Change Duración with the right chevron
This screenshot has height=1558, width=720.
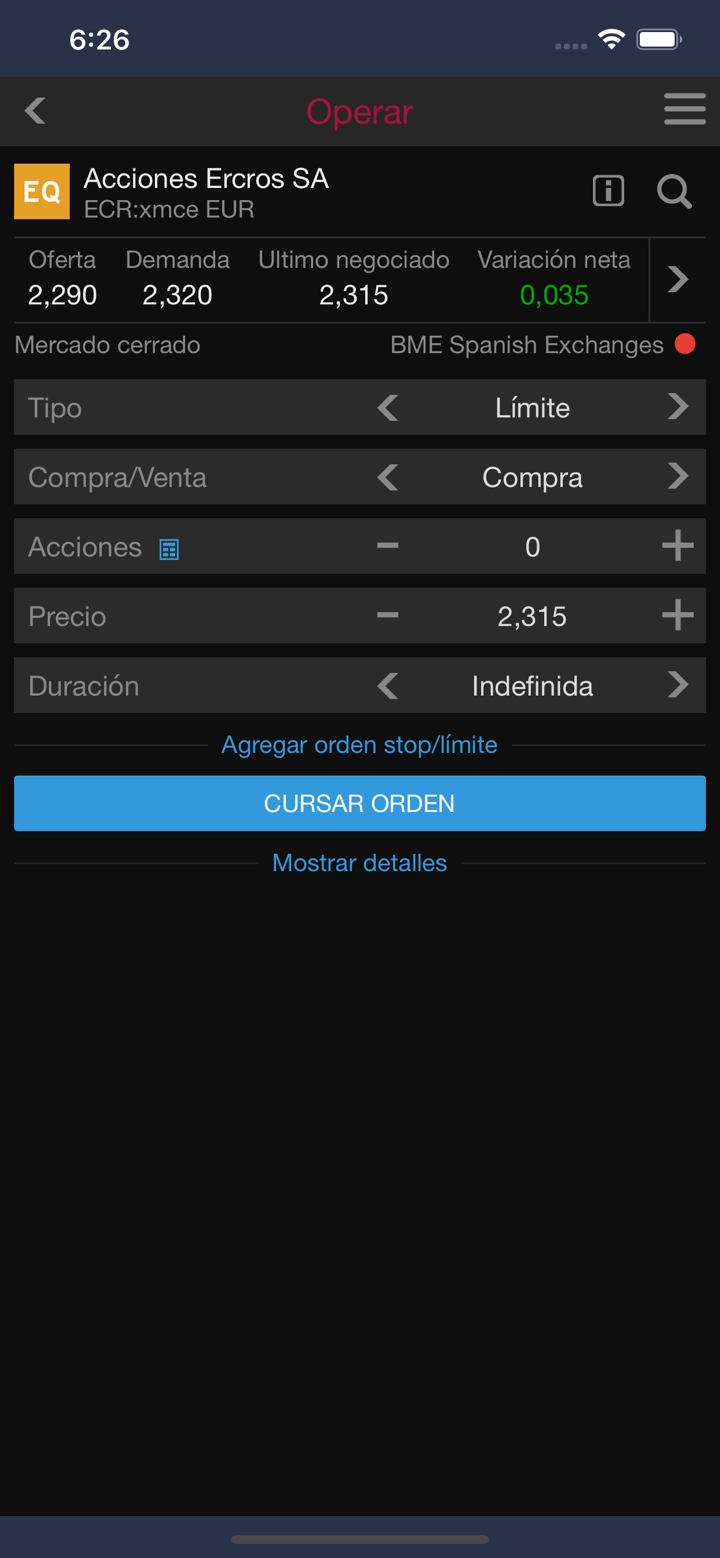(679, 685)
